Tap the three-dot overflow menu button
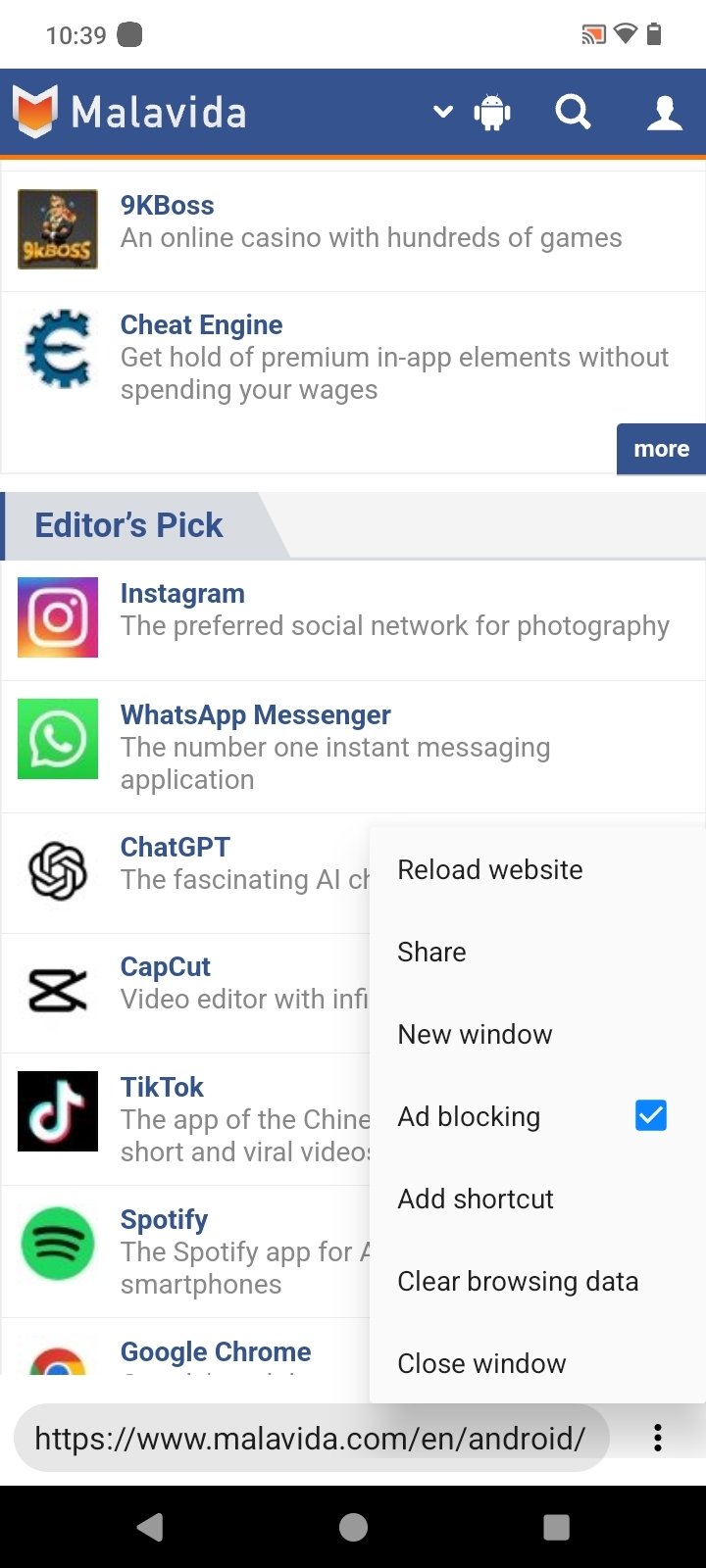Screen dimensions: 706x1568 pos(657,1439)
